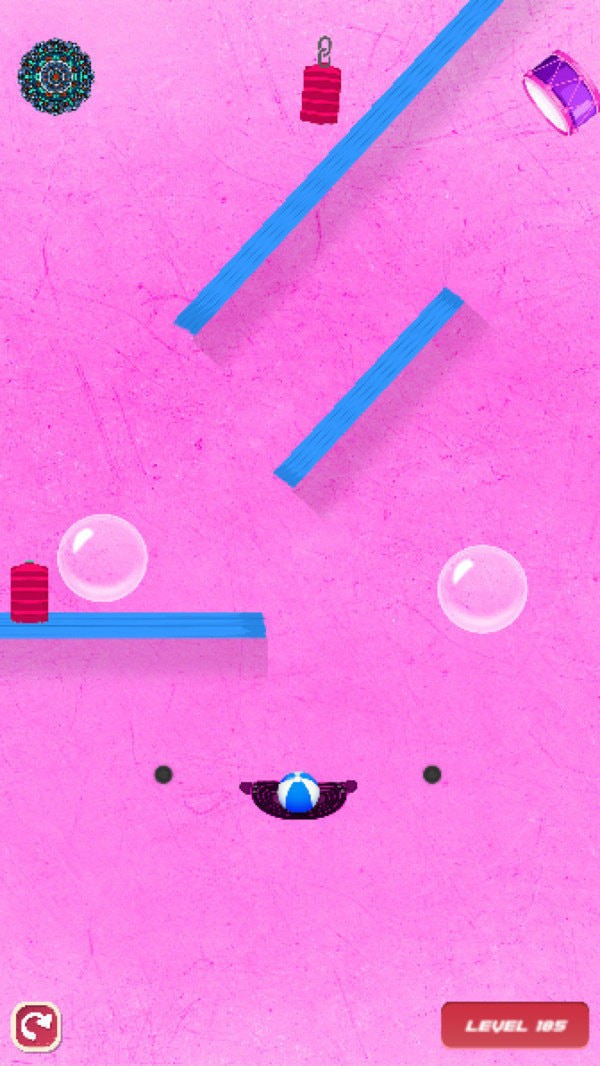
Task: Tap the red barrel resting on the blue ledge
Action: coord(30,592)
